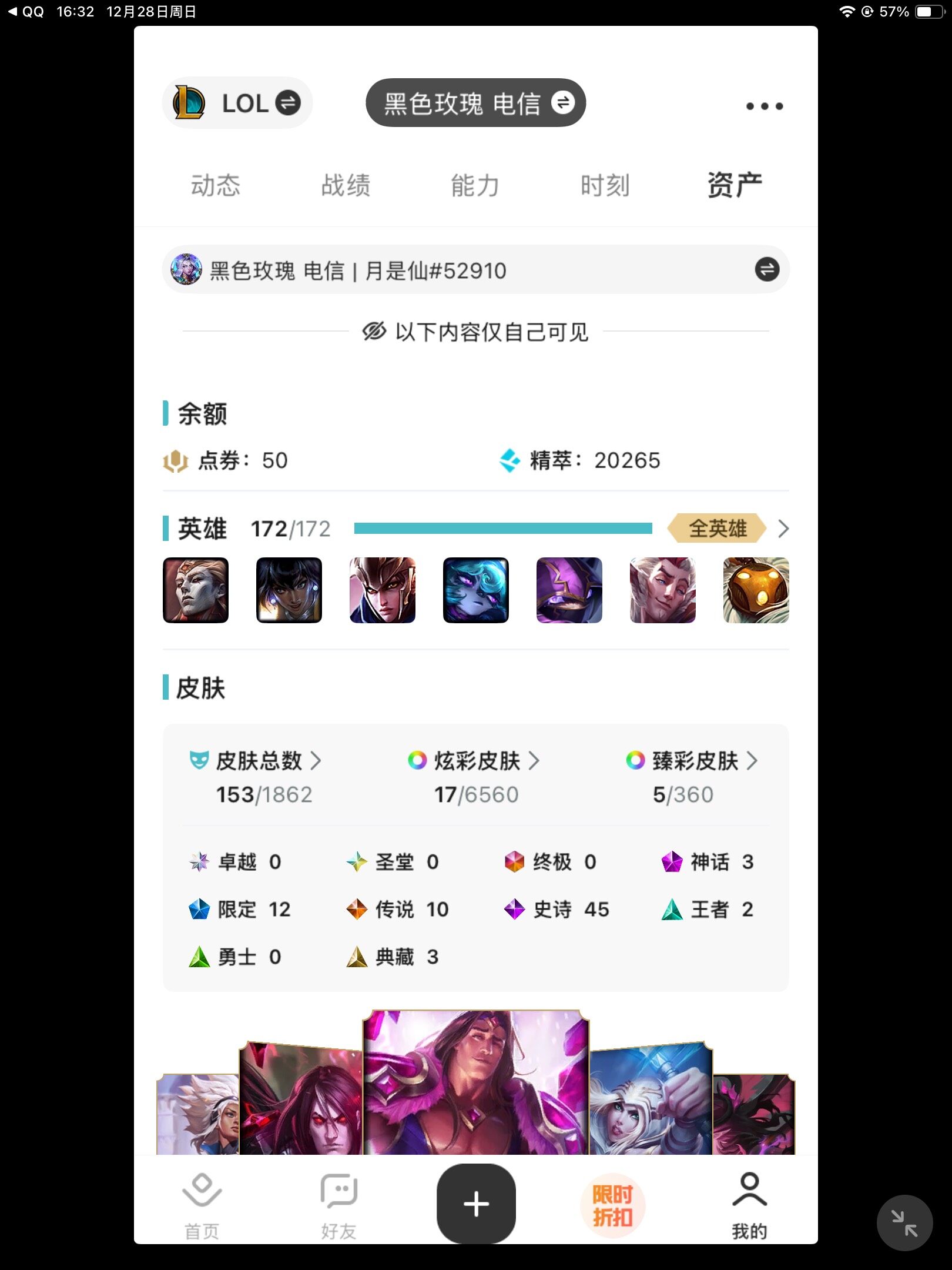Open the 我的 profile tab

pyautogui.click(x=749, y=1205)
